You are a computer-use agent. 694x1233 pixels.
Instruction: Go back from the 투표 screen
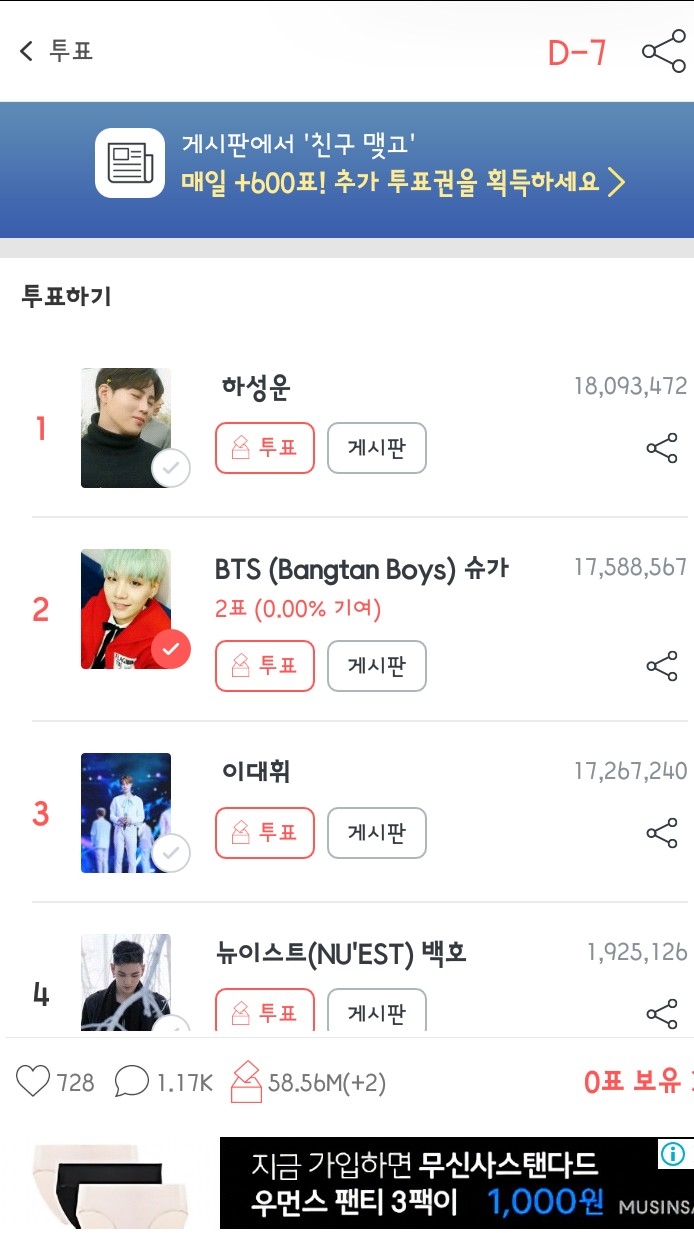(27, 51)
